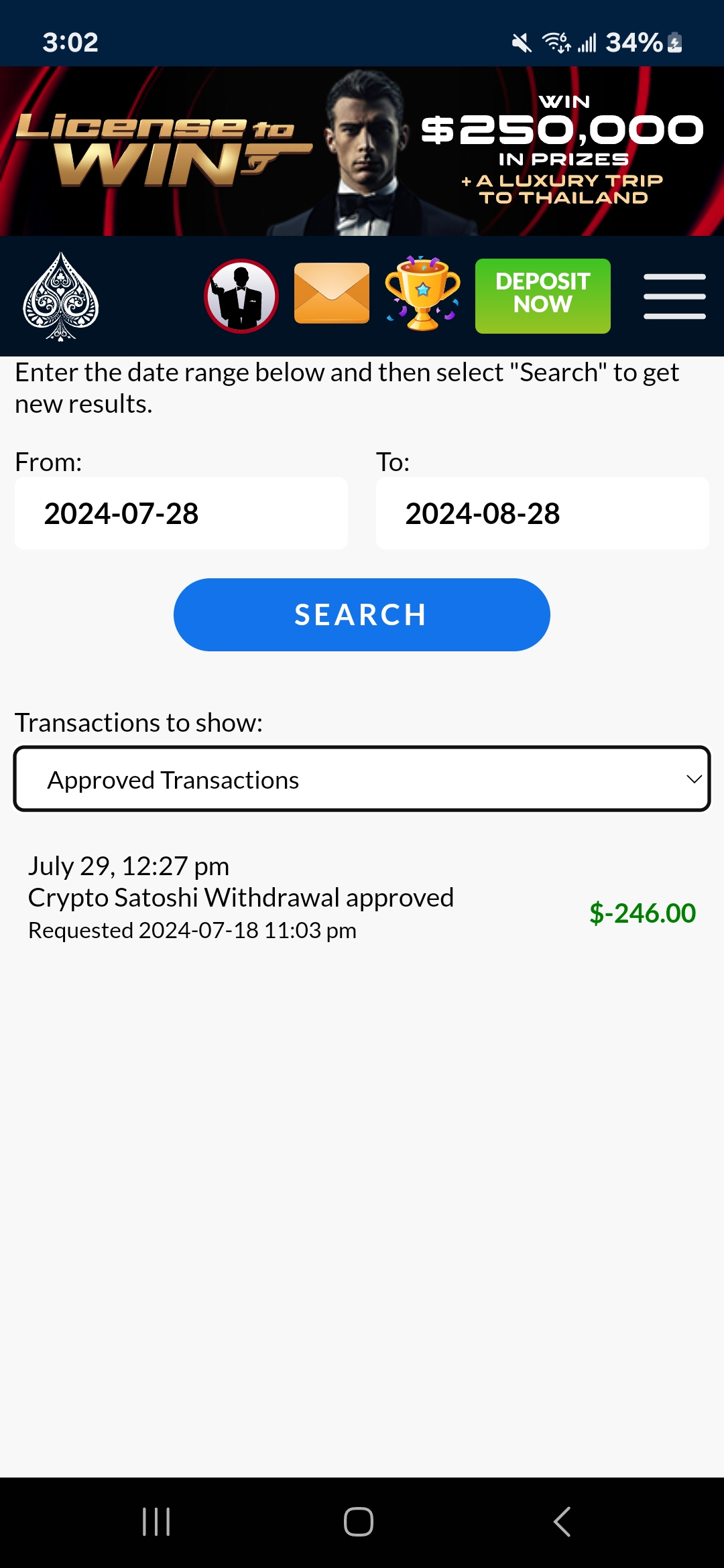The image size is (724, 1568).
Task: Tap the spade logo to go home
Action: pos(61,296)
